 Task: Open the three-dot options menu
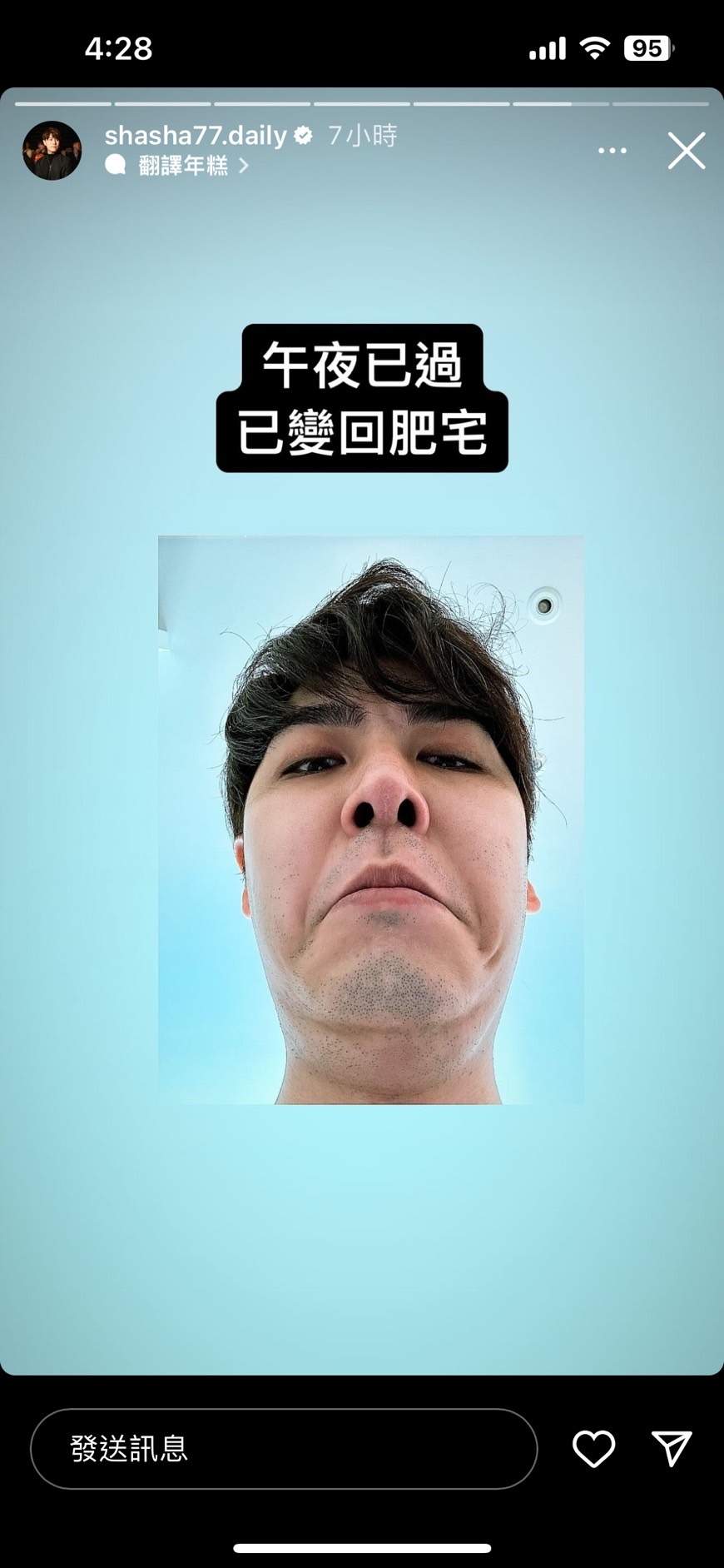click(x=612, y=151)
